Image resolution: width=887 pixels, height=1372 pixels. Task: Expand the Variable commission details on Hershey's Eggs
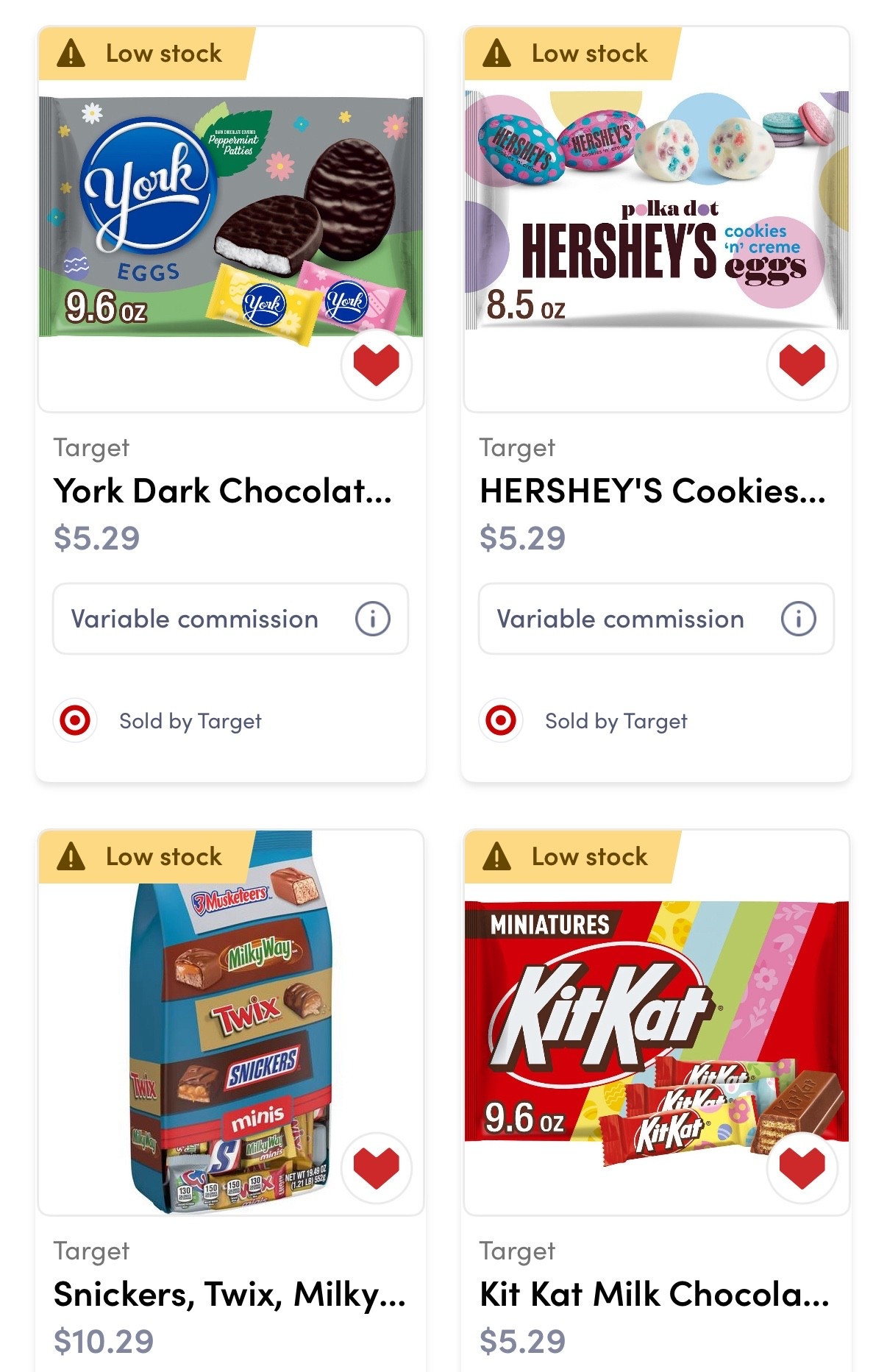[620, 619]
